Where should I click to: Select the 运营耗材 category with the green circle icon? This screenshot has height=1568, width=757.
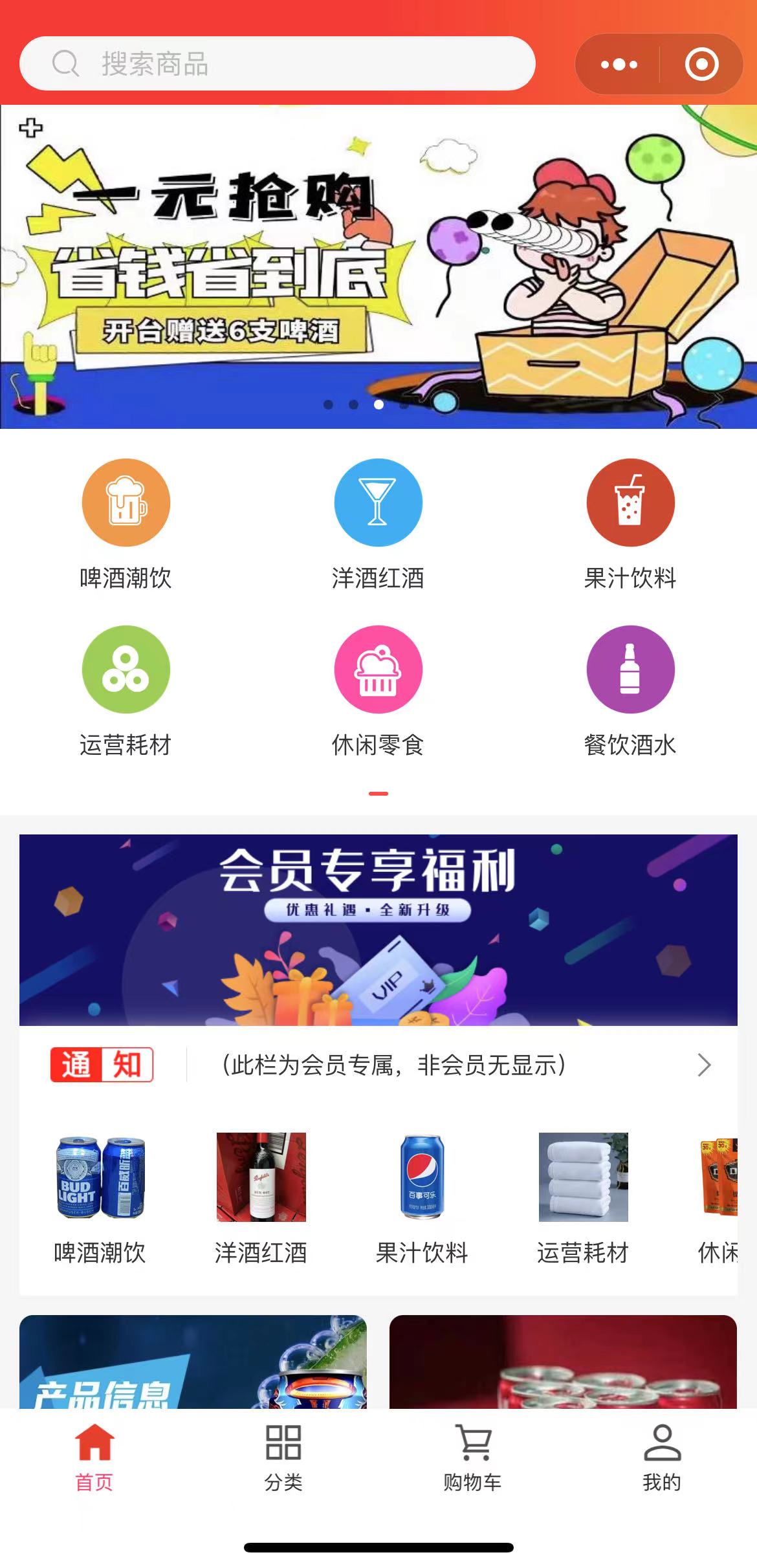(126, 670)
